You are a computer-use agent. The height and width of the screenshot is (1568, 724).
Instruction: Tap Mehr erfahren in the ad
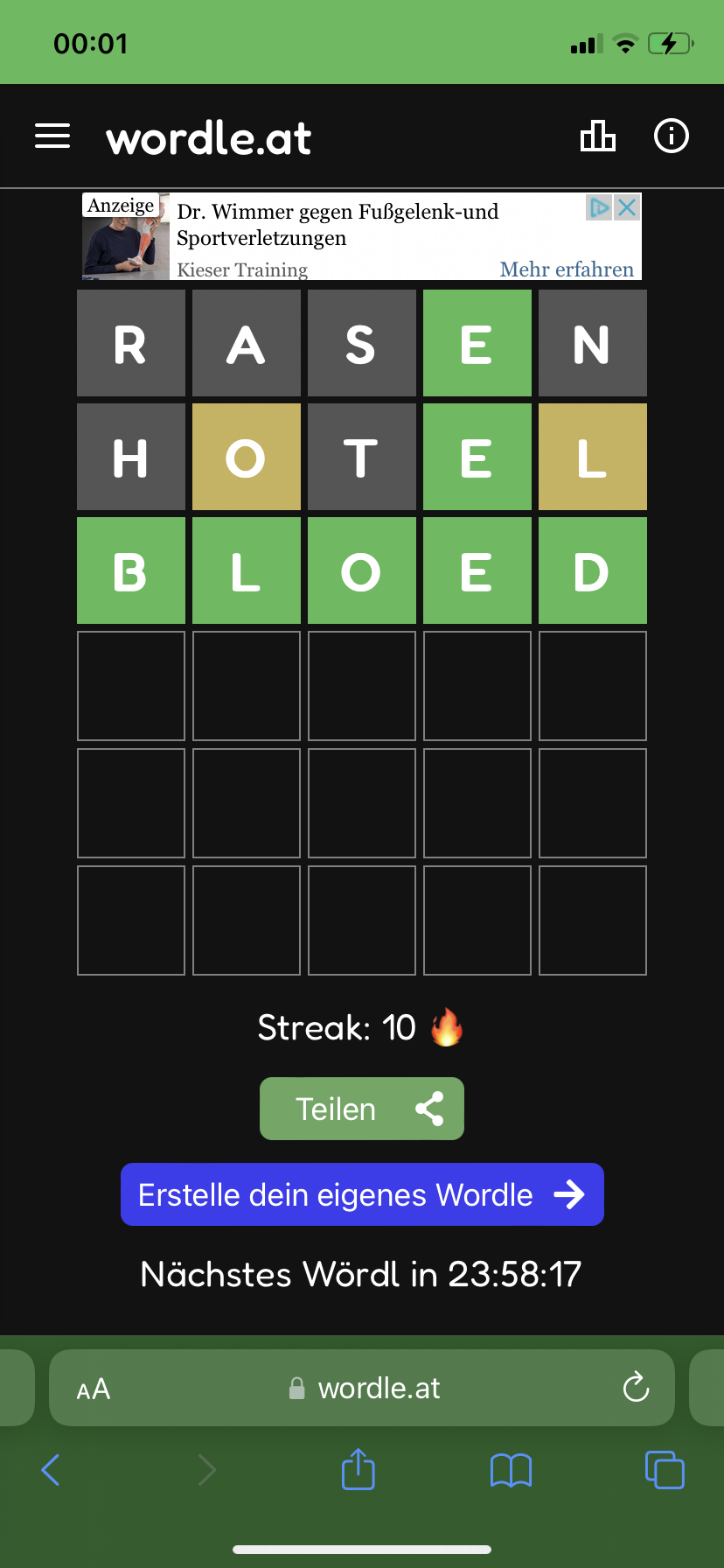(567, 269)
